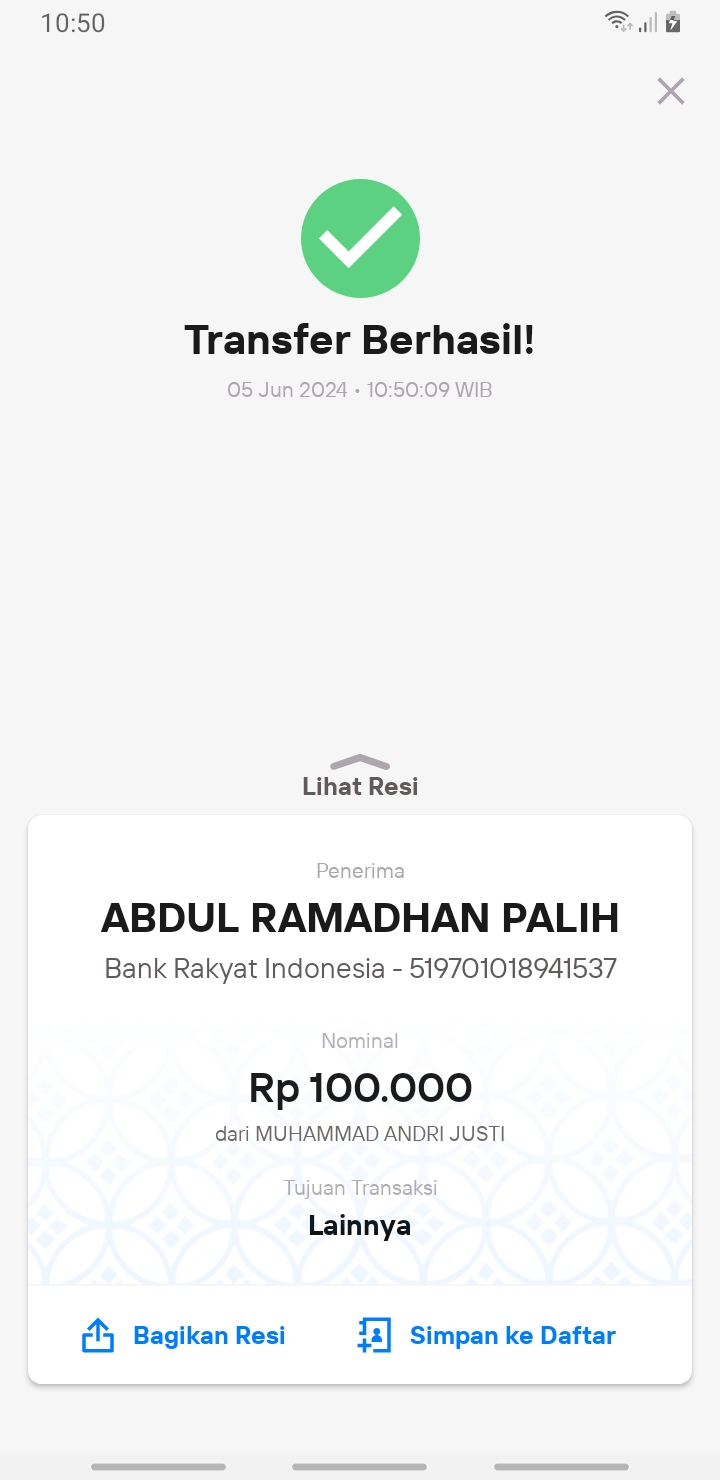720x1480 pixels.
Task: Expand Lihat Resi to view receipt
Action: click(360, 776)
